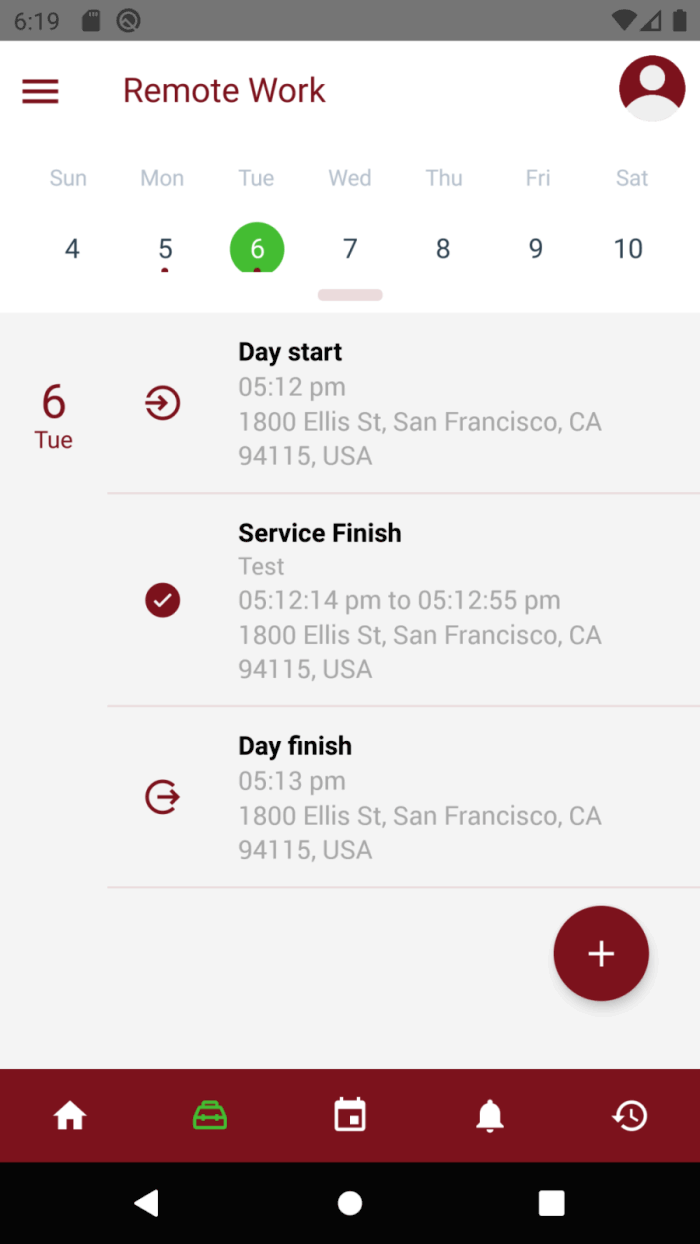
Task: Tap the calendar expand handle
Action: pyautogui.click(x=350, y=295)
